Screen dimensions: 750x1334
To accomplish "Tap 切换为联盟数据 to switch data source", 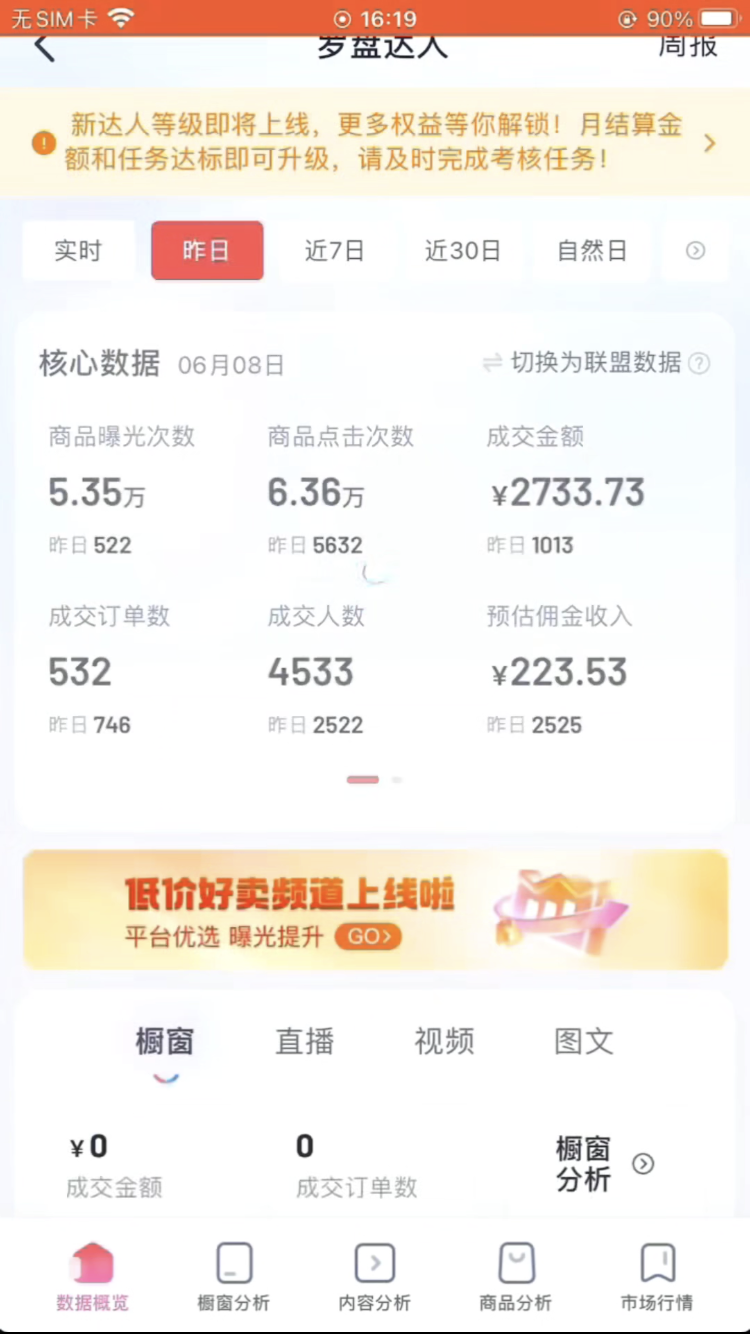I will click(x=583, y=363).
